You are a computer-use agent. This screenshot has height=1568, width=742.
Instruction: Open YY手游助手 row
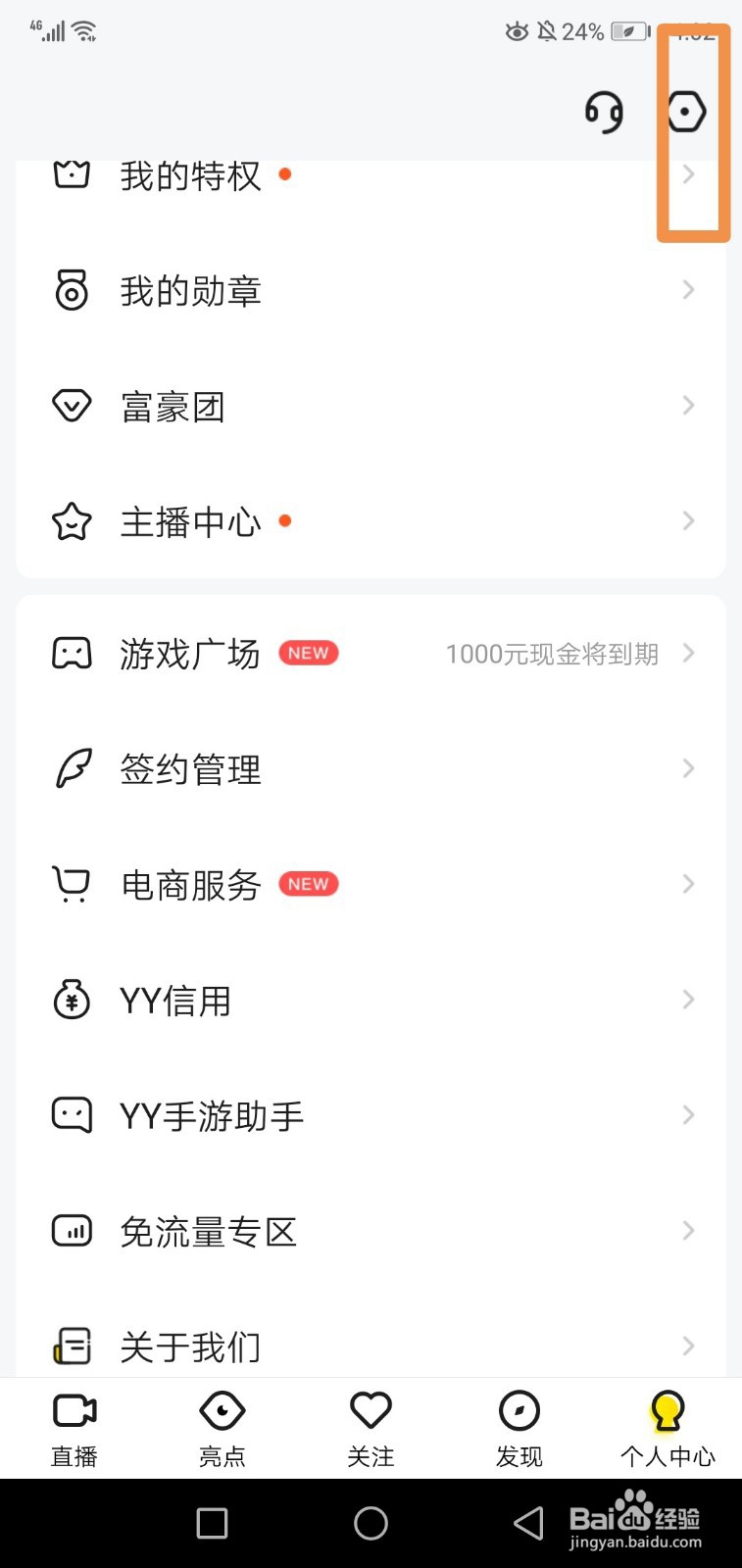[x=371, y=1116]
